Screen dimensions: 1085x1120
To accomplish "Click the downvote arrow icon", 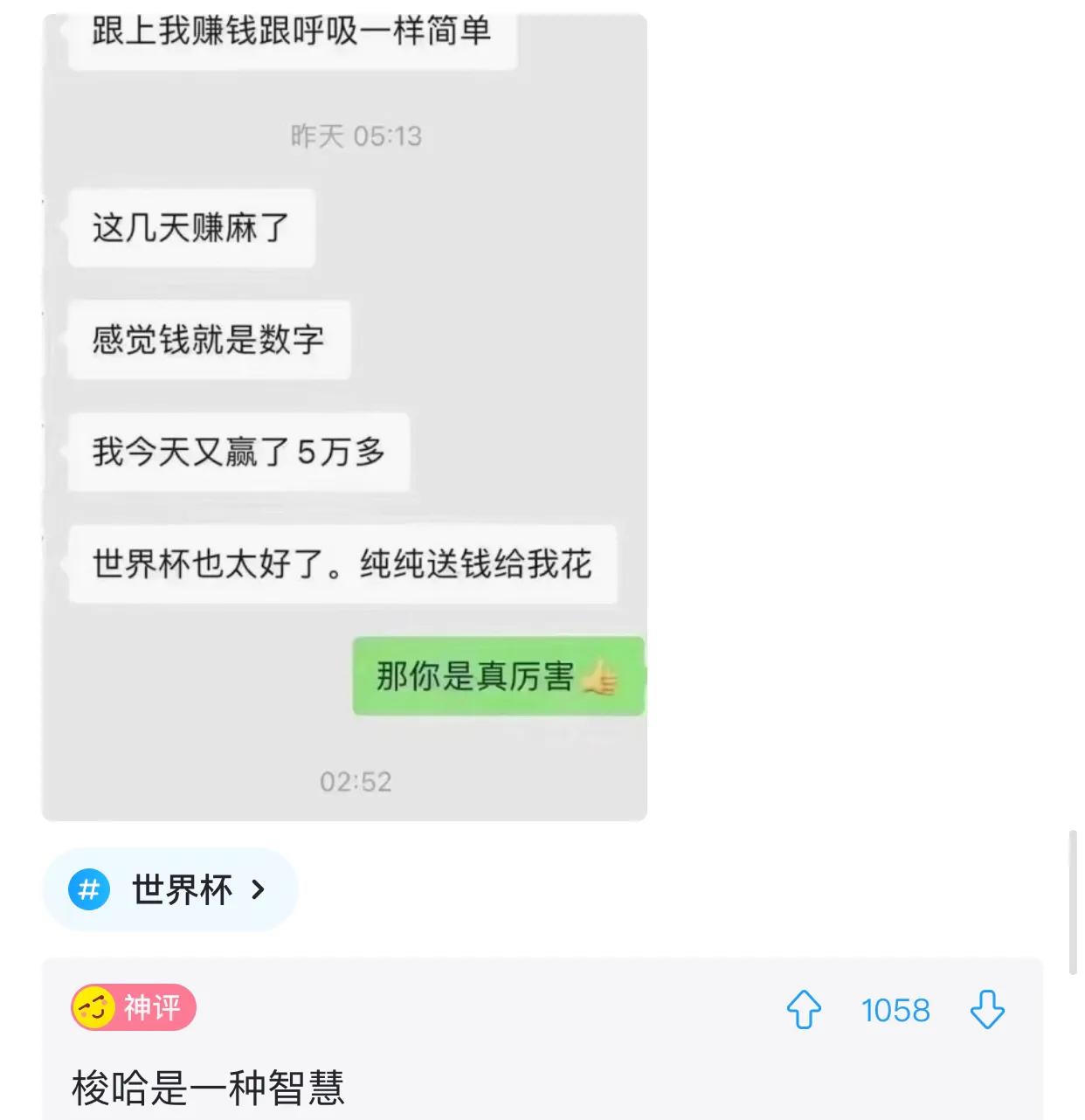I will click(x=988, y=1011).
